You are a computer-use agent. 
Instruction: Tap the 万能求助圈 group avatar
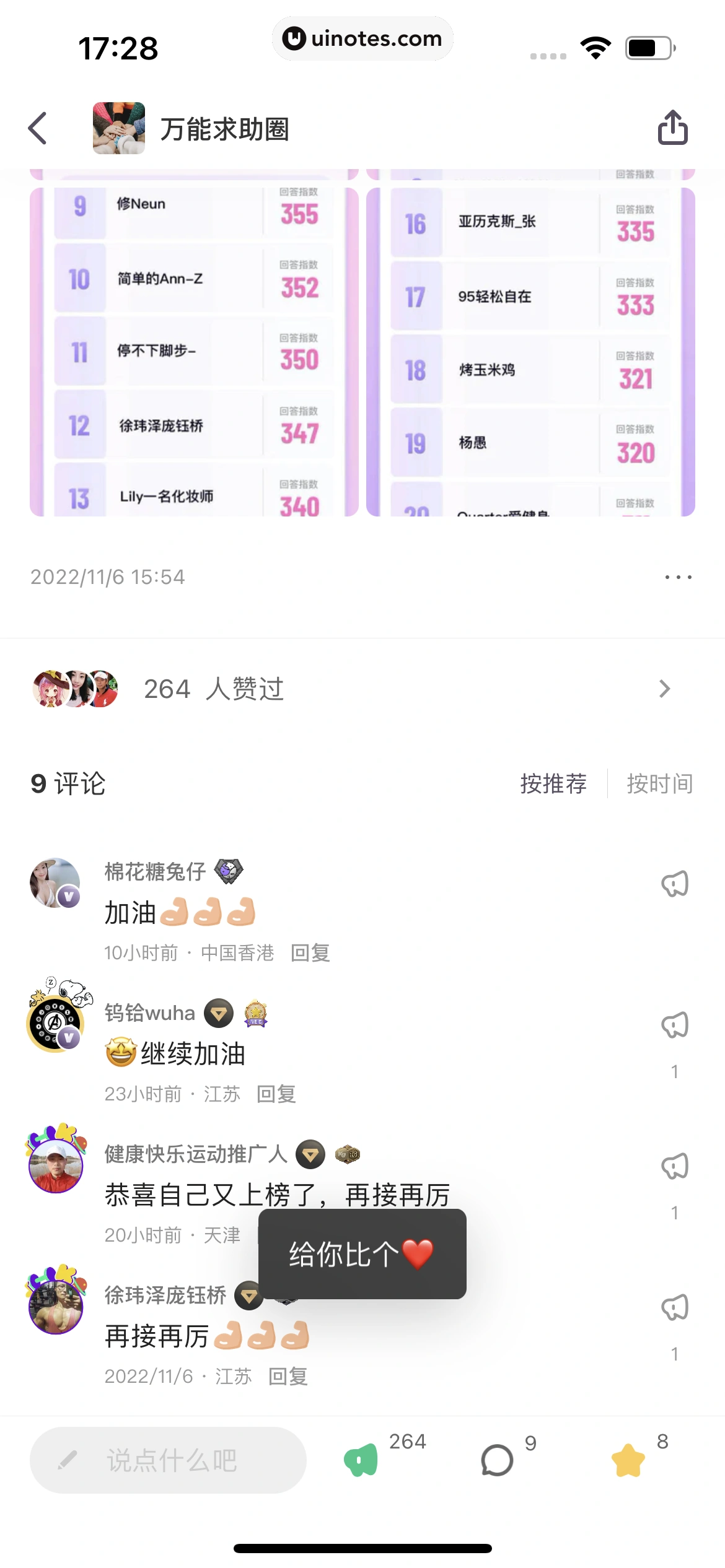click(x=118, y=128)
